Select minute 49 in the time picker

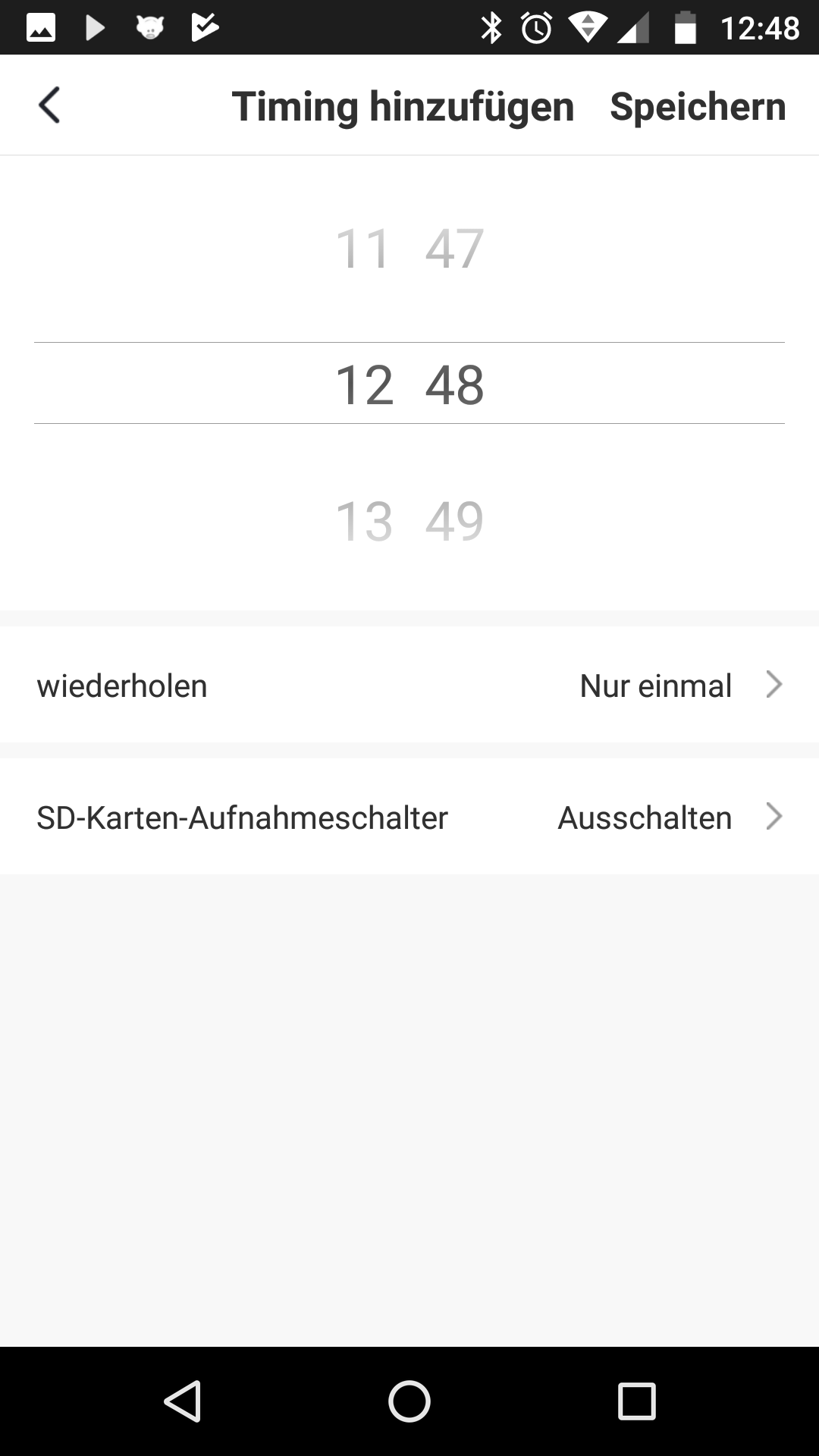pyautogui.click(x=454, y=521)
